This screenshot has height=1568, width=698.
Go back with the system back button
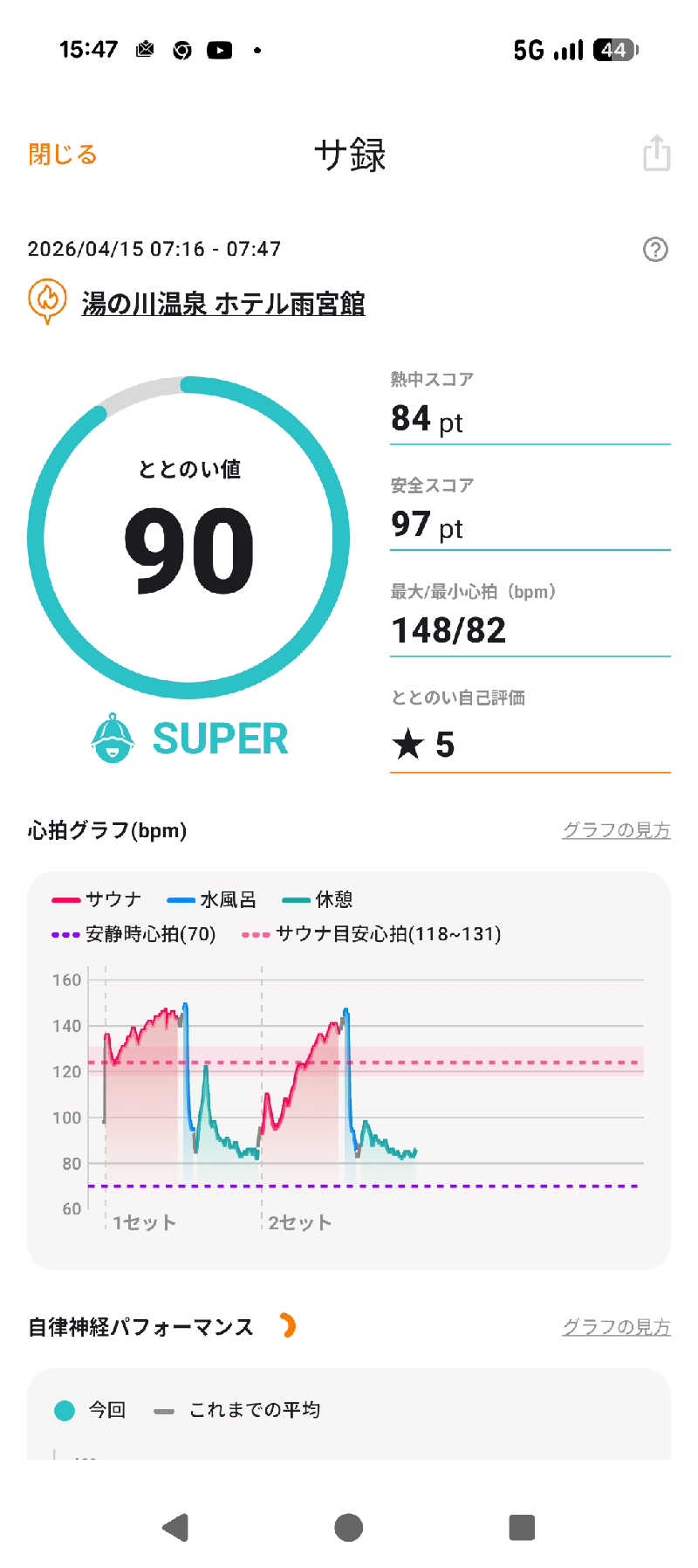coord(175,1527)
